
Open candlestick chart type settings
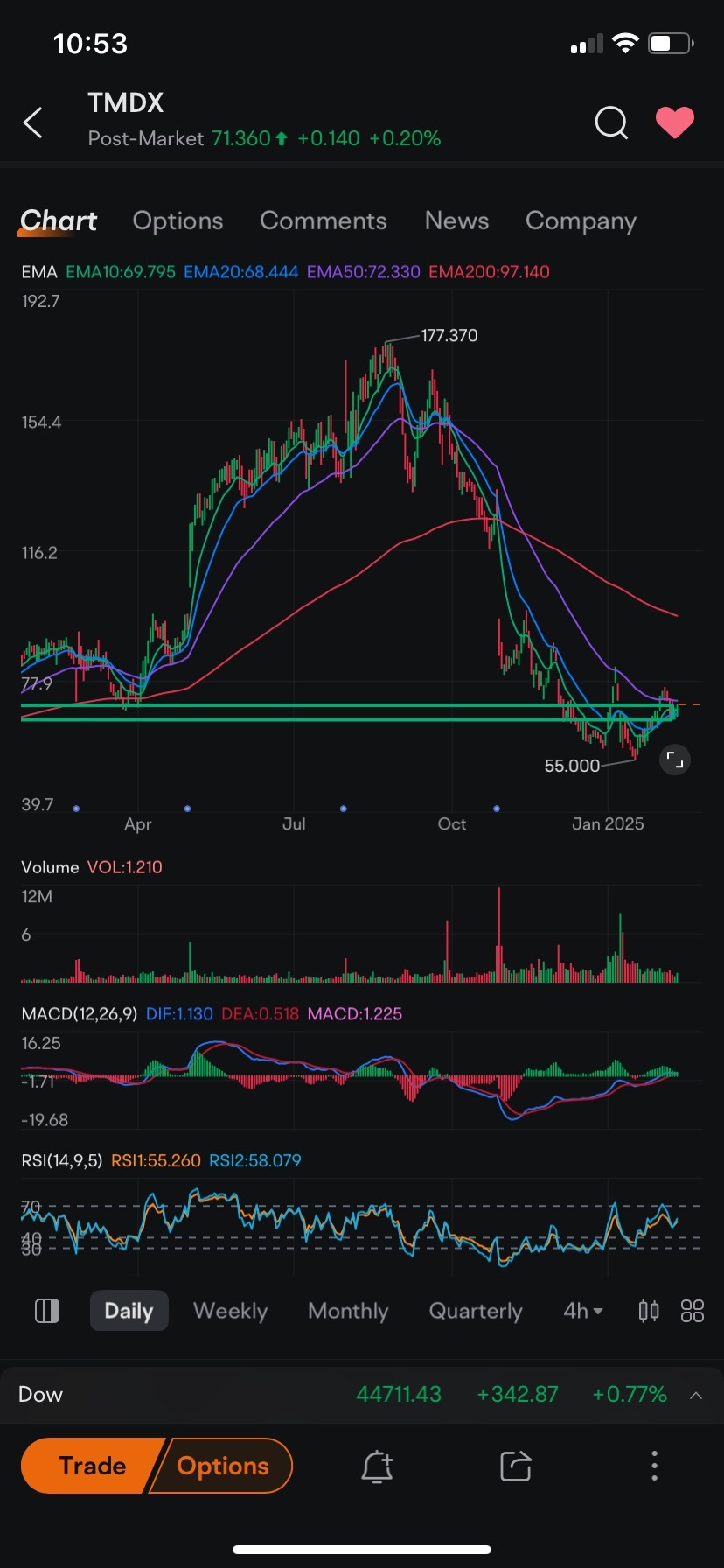649,1311
